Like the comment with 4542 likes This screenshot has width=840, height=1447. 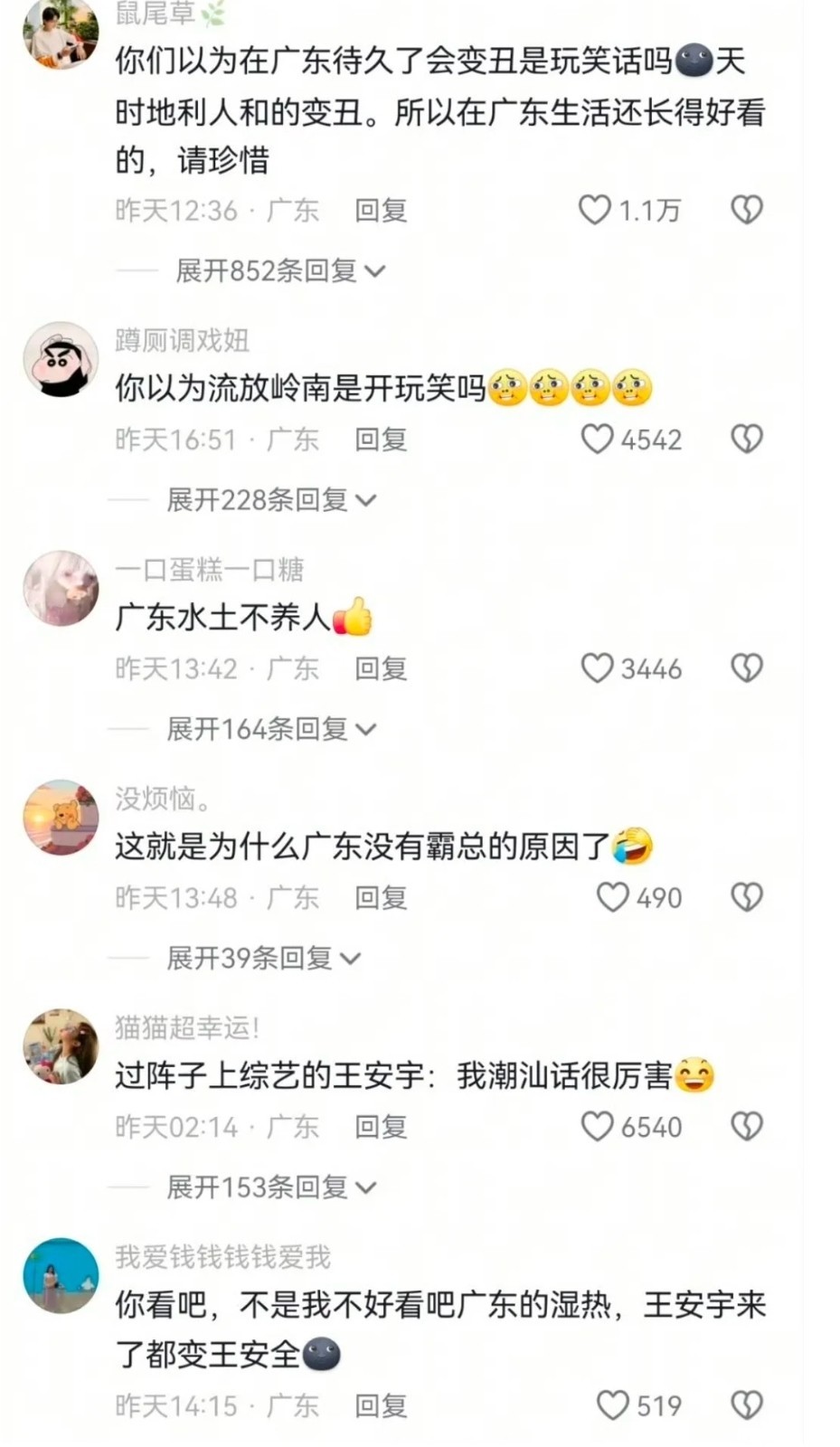(597, 440)
